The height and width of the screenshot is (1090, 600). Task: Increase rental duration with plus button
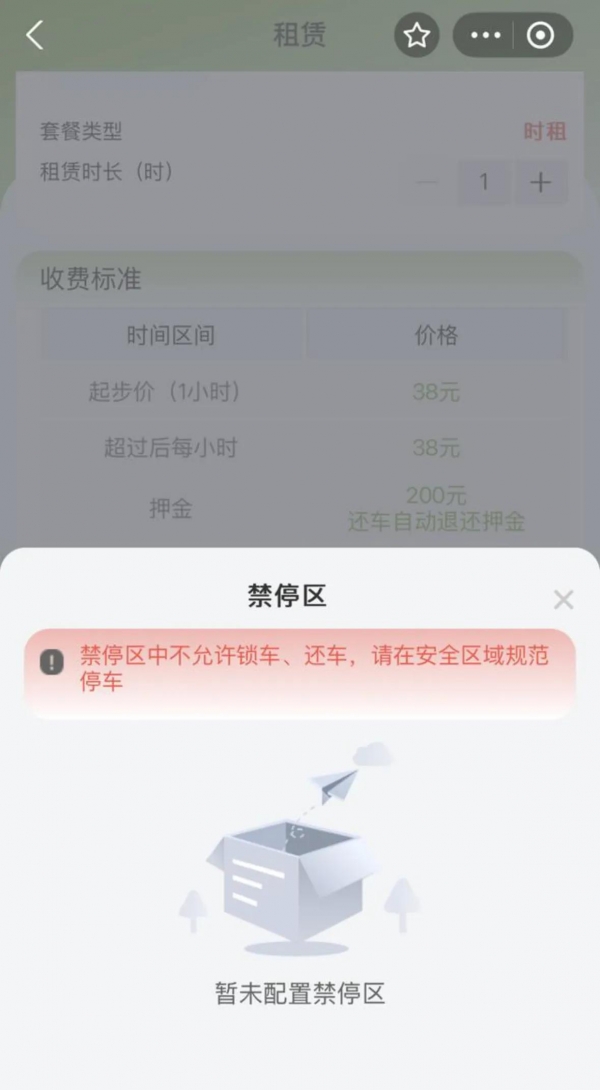coord(540,183)
